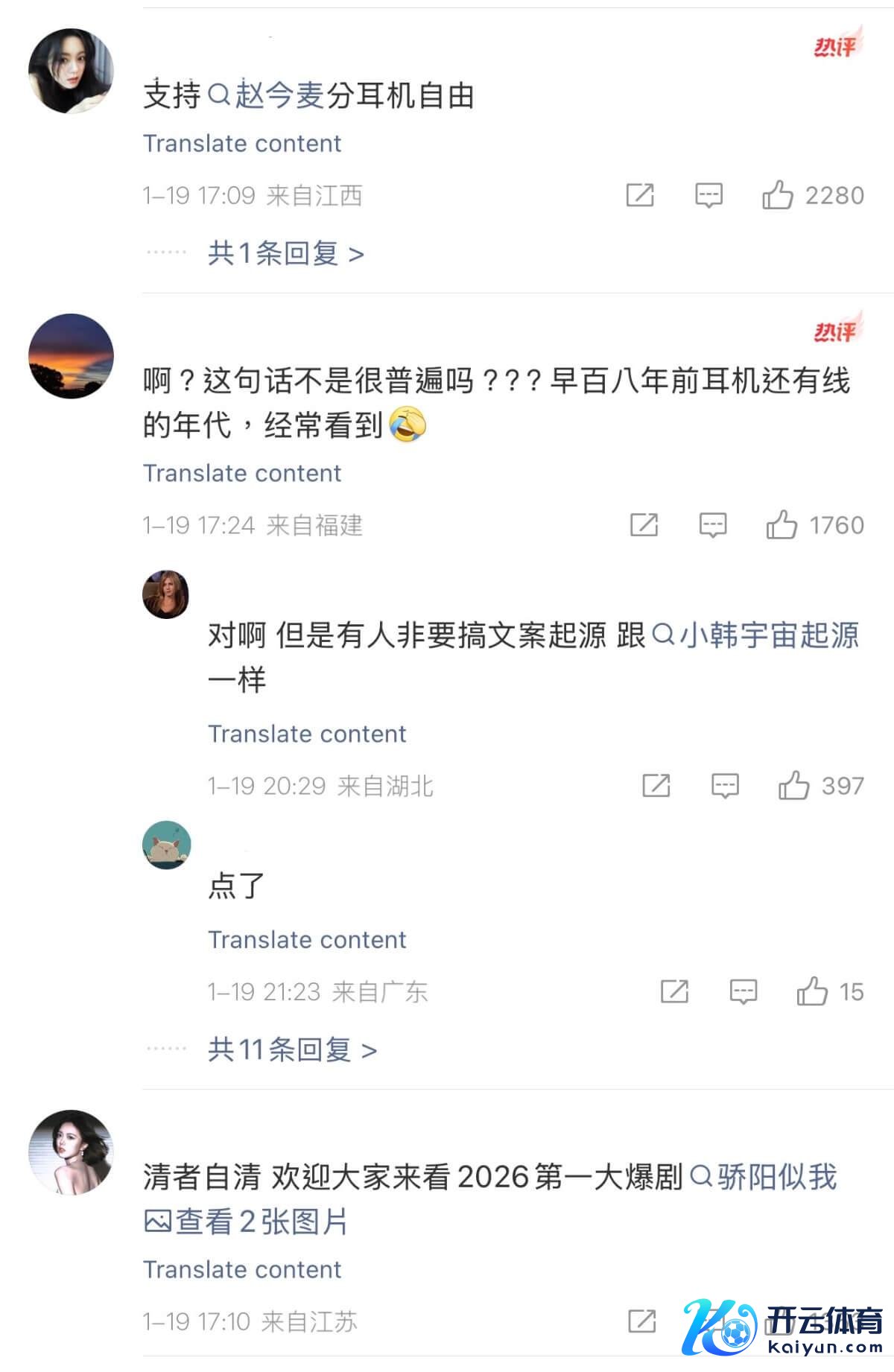The width and height of the screenshot is (894, 1372).
Task: Reply to the comment from 福建
Action: tap(713, 525)
